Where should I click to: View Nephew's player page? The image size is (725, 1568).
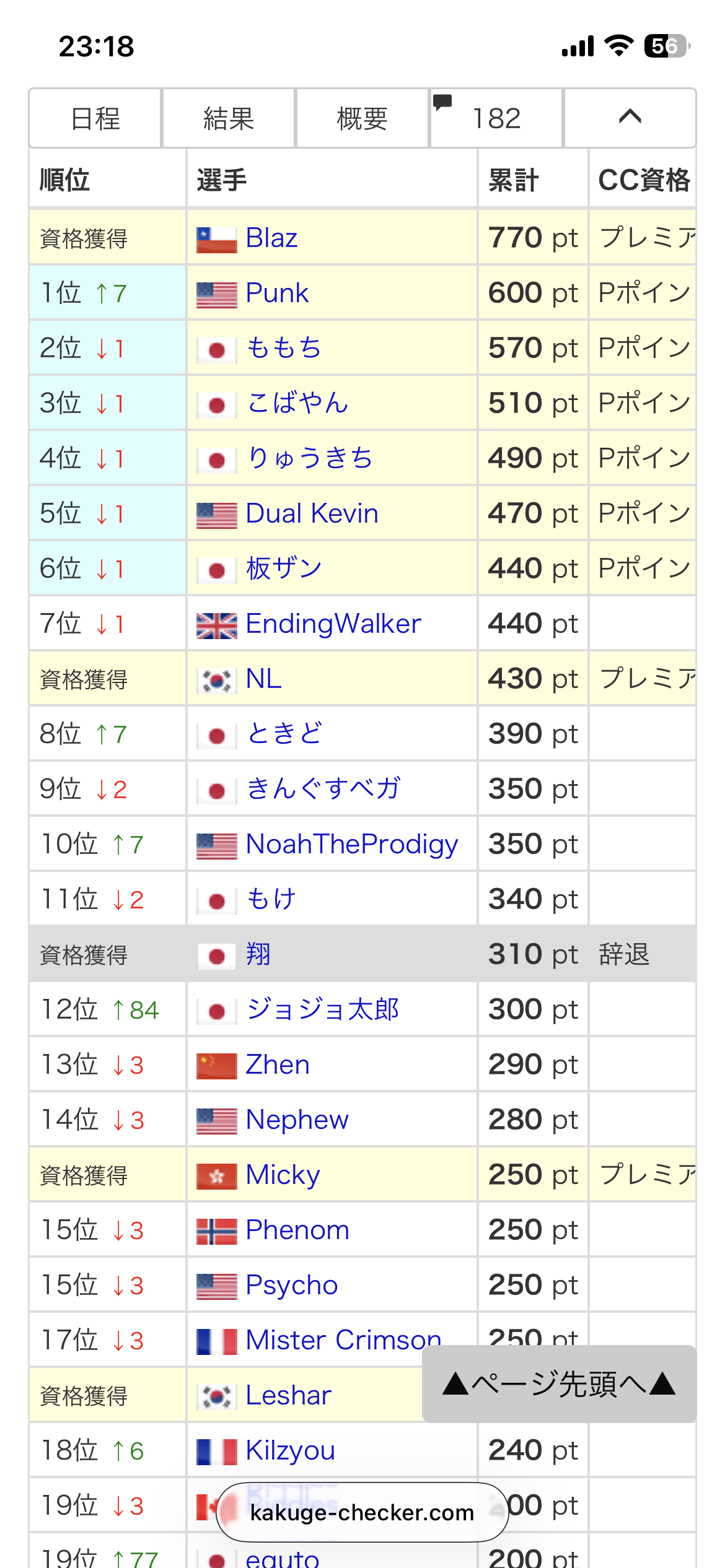[297, 1120]
